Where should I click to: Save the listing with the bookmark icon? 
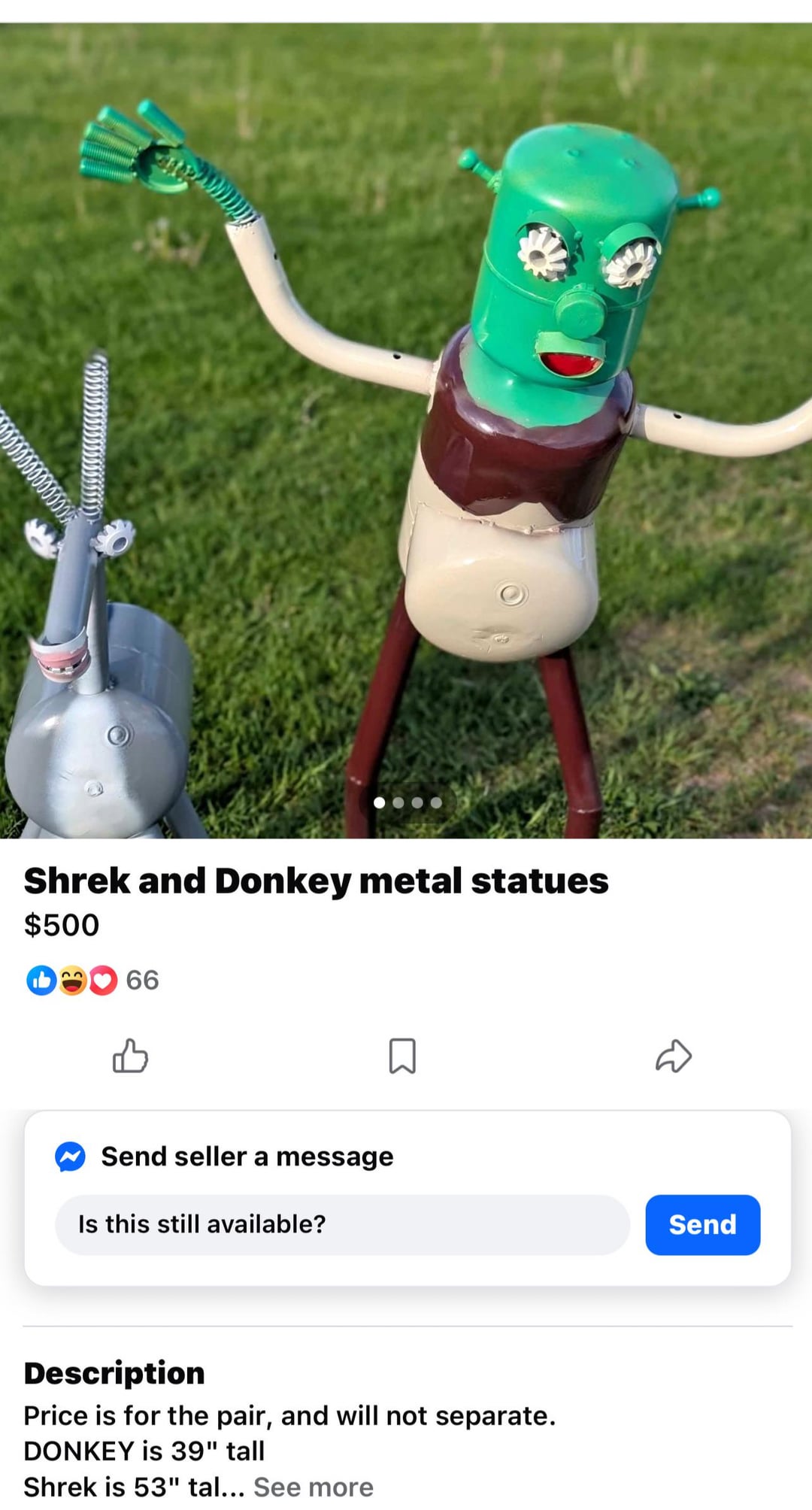click(402, 1056)
